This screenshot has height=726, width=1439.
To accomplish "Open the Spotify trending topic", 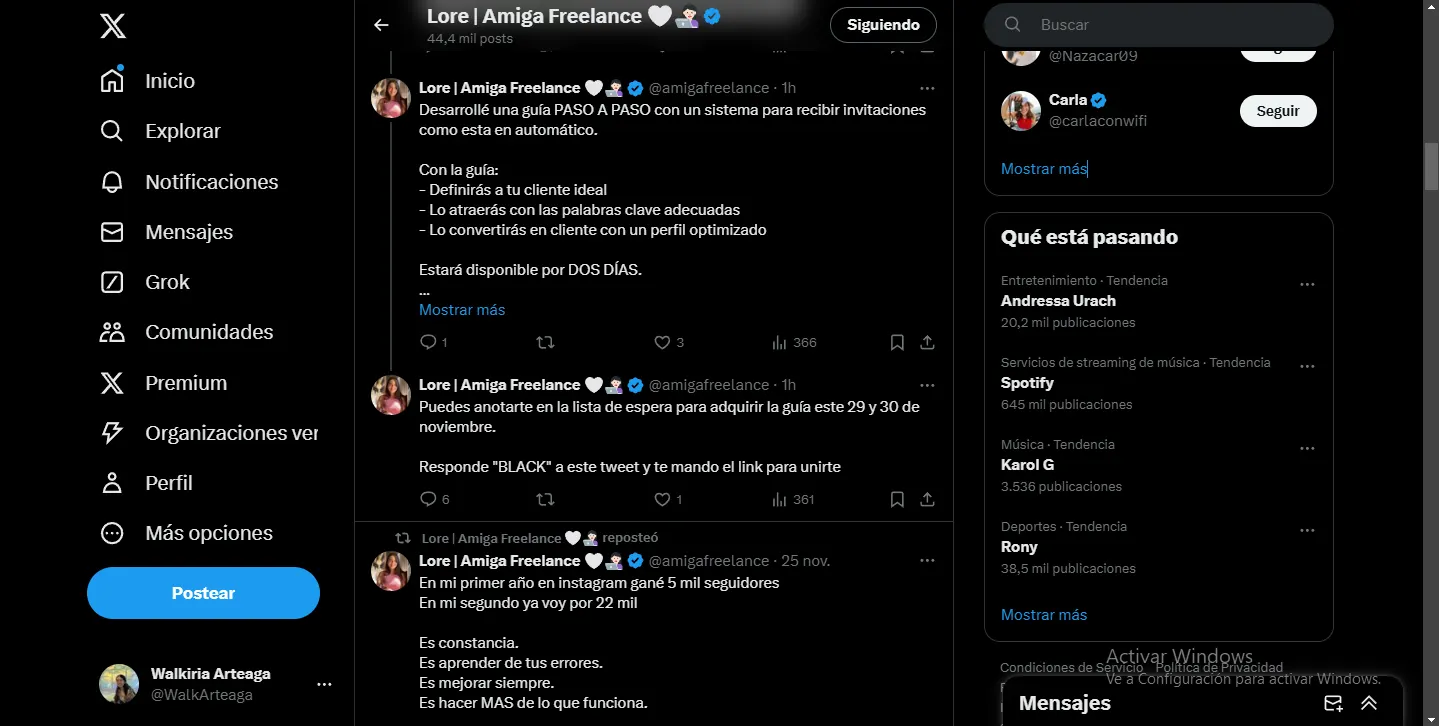I will point(1028,383).
